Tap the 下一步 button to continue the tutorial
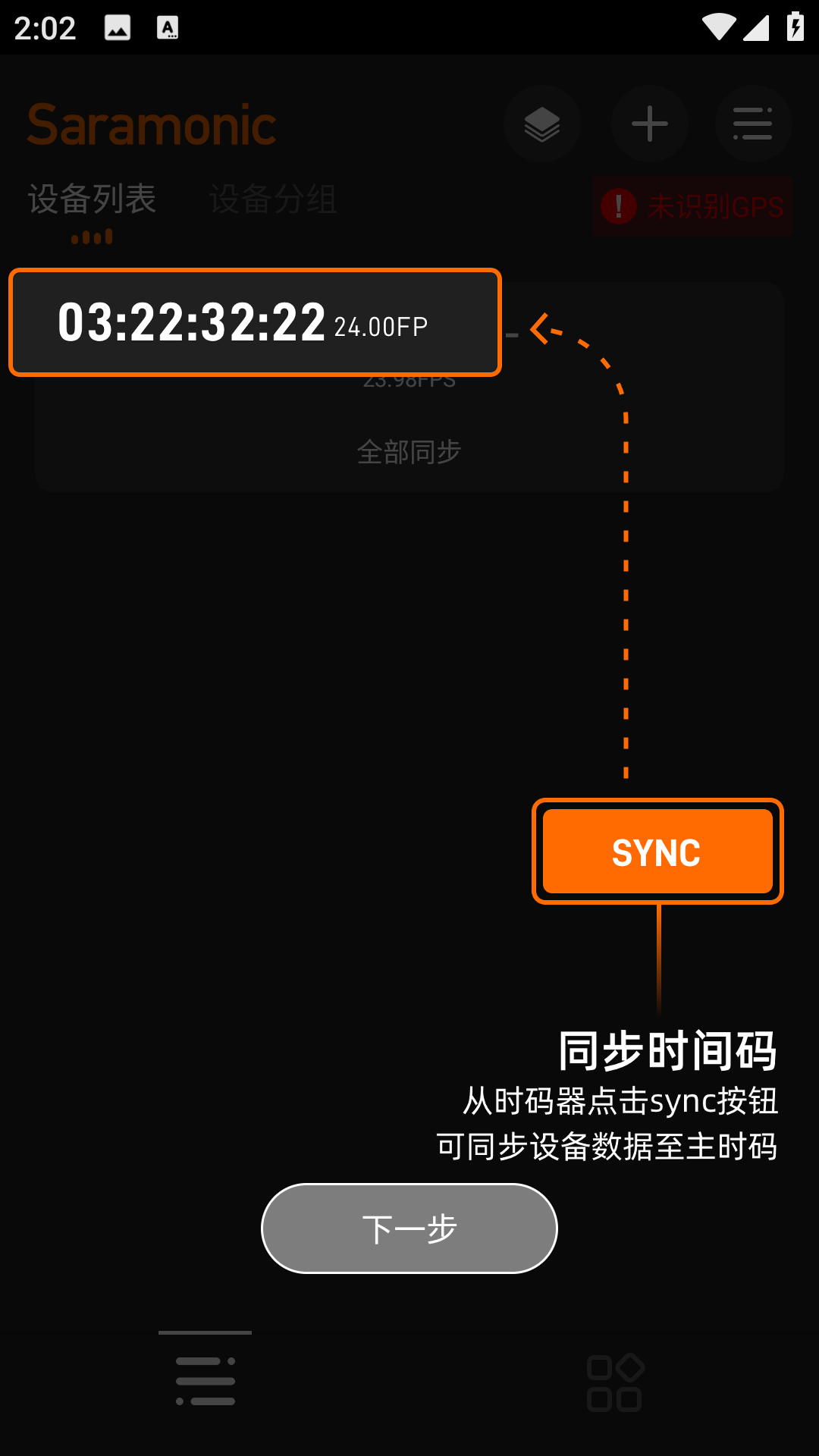The width and height of the screenshot is (819, 1456). [409, 1228]
